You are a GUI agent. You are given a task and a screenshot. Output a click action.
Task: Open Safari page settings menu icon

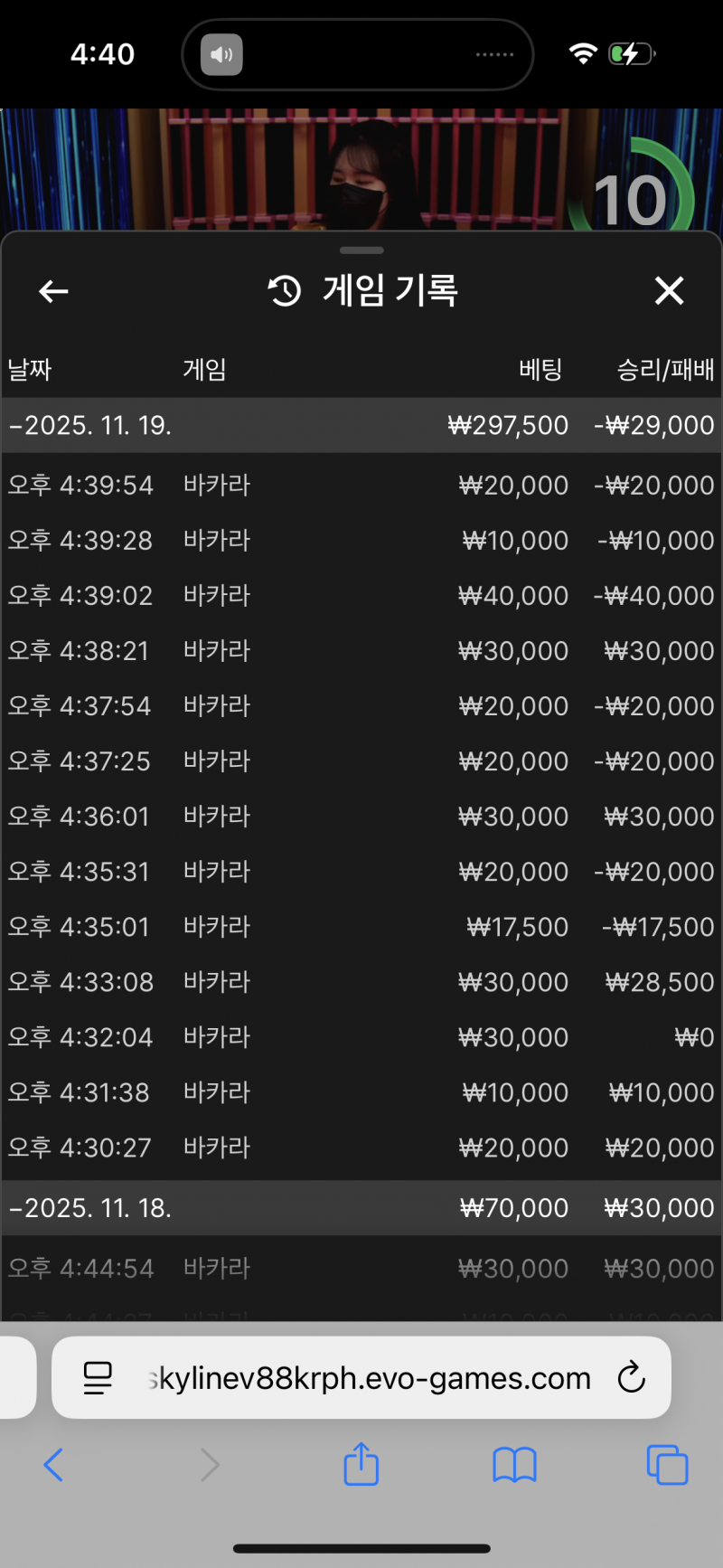pos(98,1378)
